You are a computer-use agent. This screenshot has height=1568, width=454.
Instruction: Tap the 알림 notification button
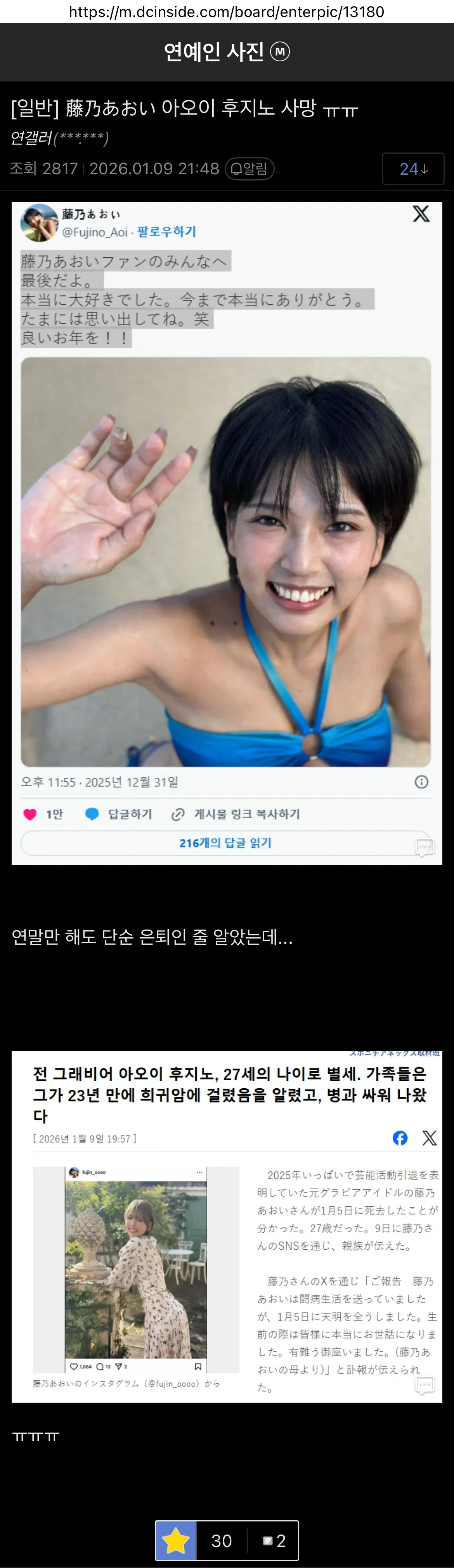click(250, 168)
